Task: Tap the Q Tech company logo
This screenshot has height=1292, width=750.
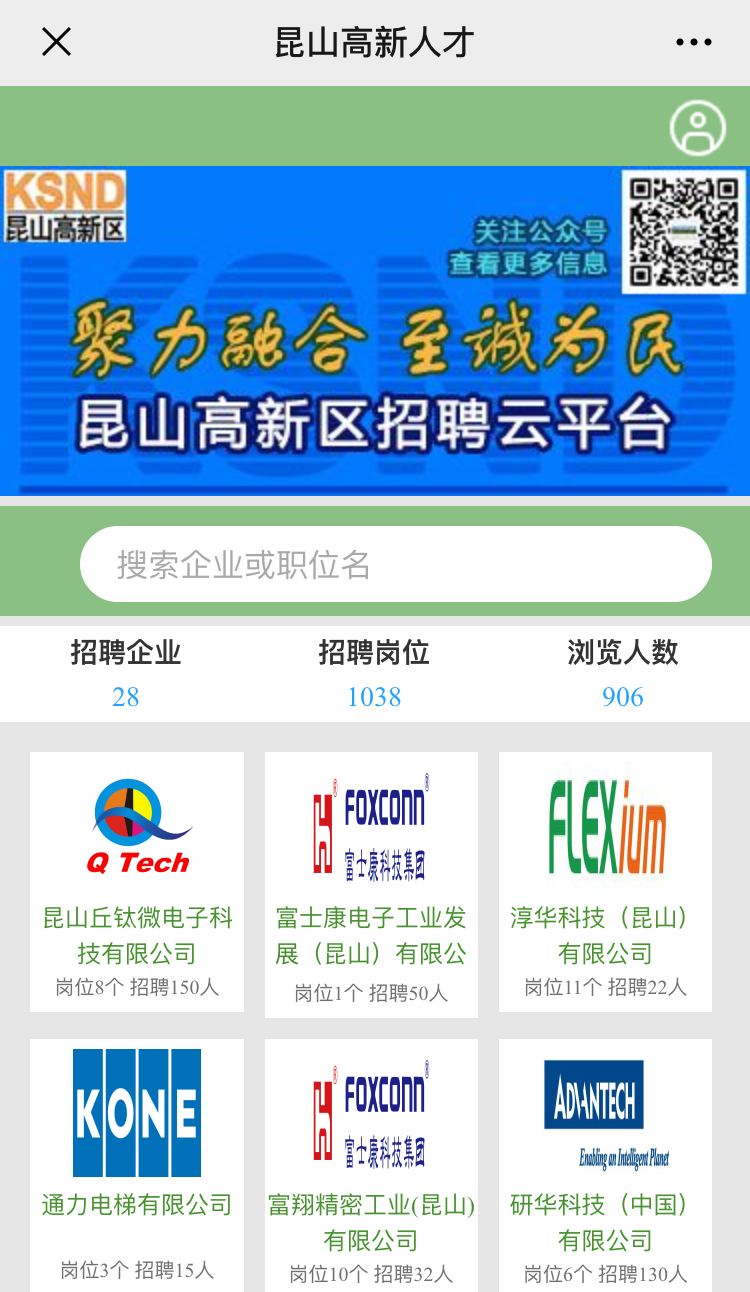Action: [137, 820]
